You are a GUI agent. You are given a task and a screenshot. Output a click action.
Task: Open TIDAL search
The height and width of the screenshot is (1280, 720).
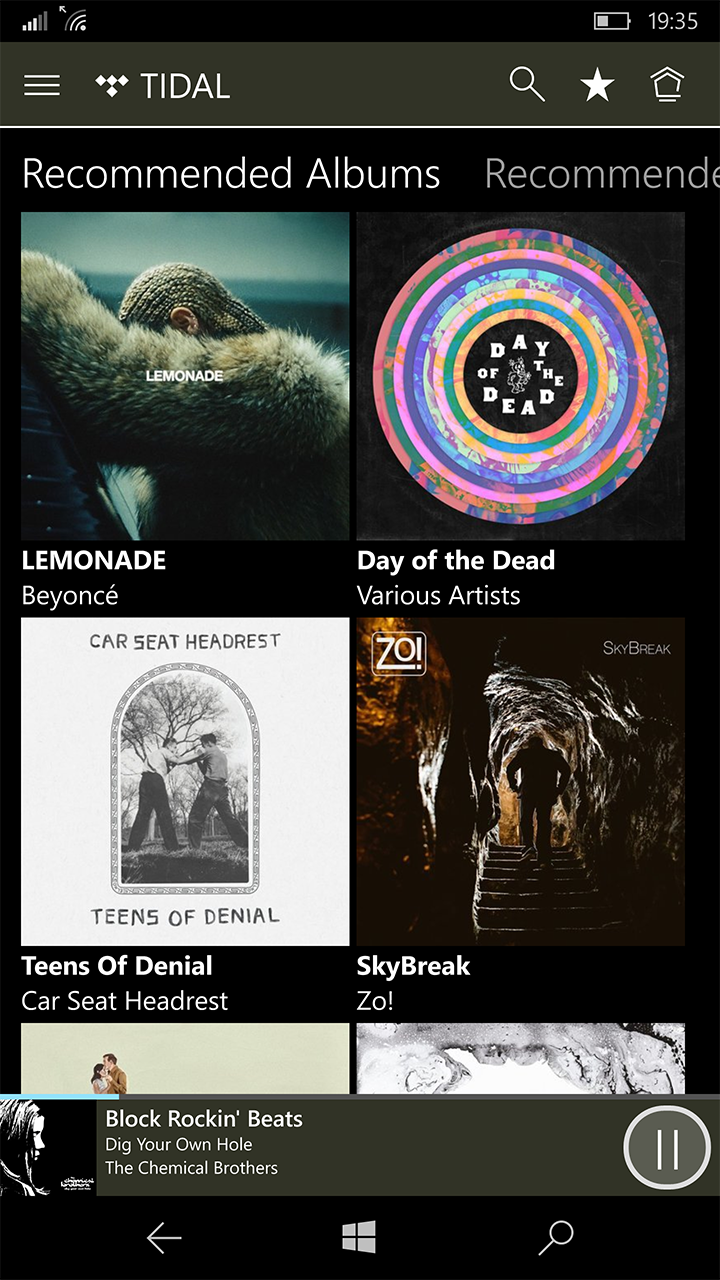[x=527, y=86]
